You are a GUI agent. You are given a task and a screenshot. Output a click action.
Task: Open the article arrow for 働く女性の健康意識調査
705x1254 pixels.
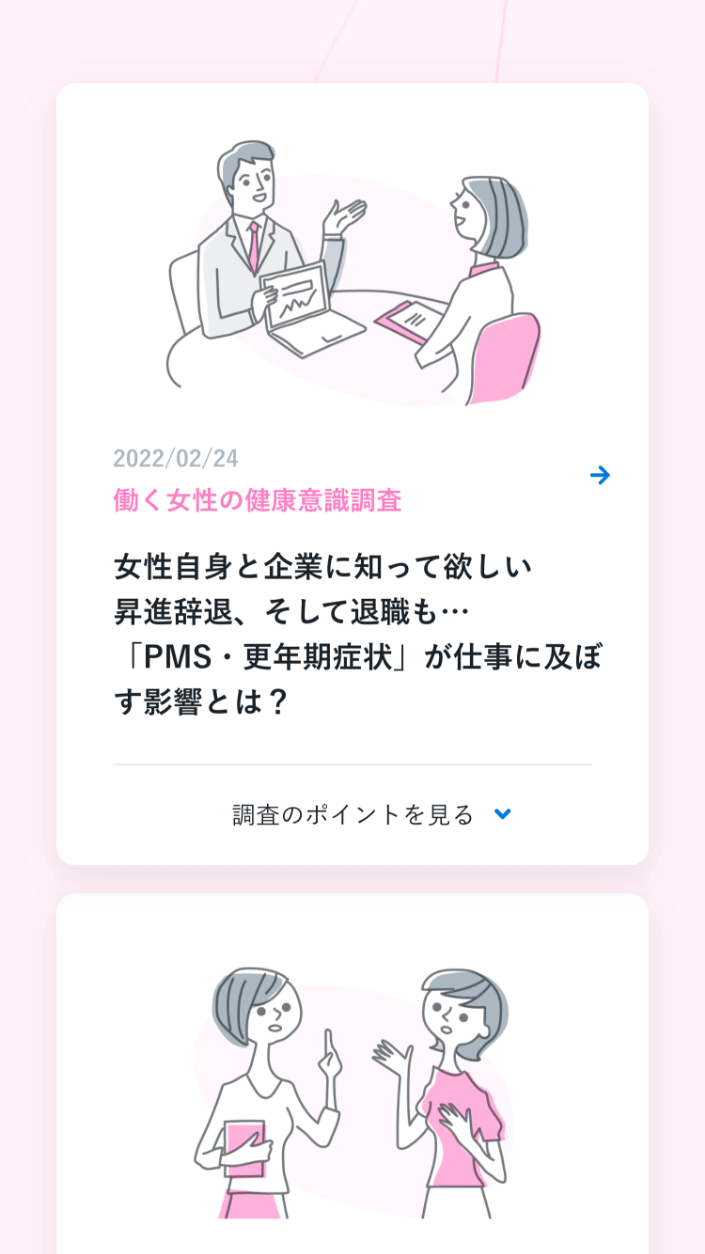600,475
